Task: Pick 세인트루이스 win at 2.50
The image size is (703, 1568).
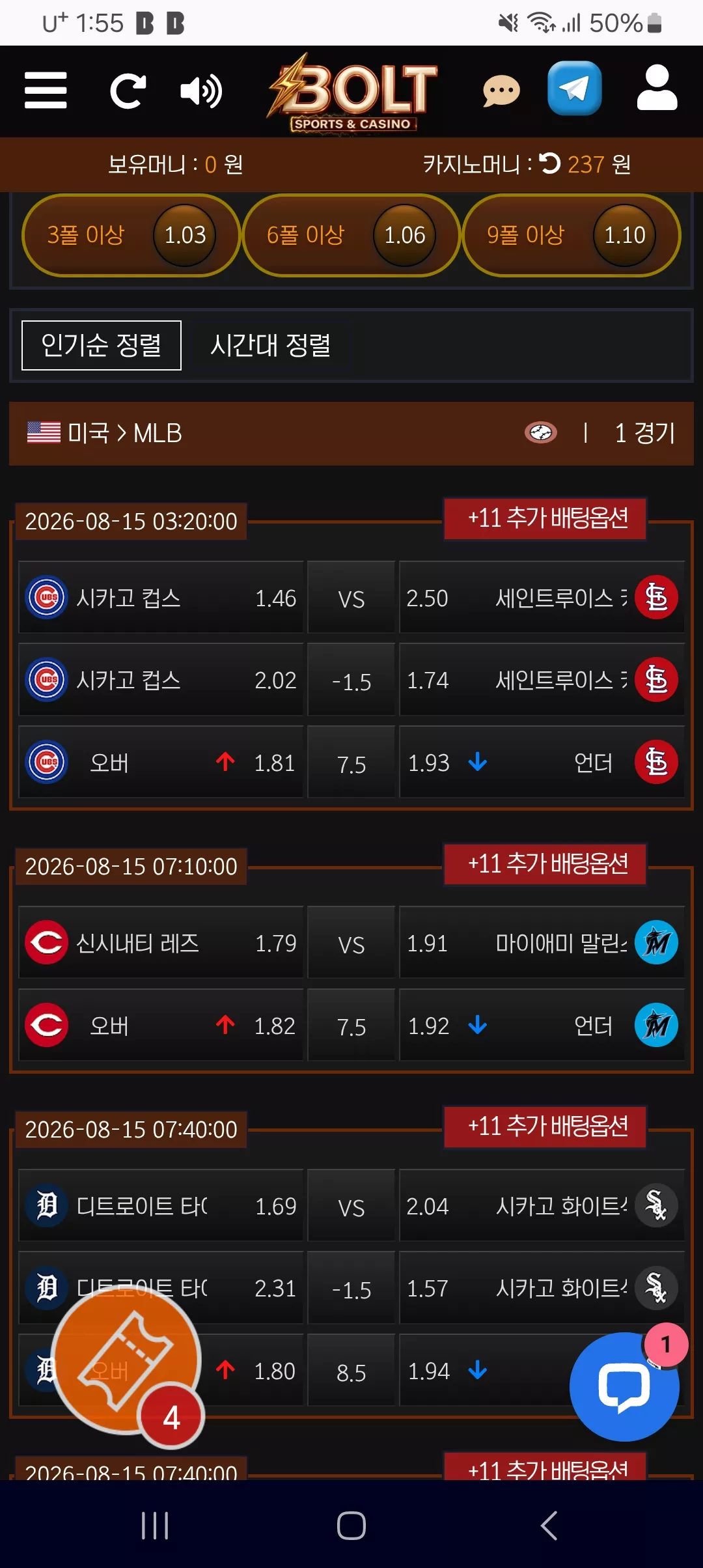Action: point(542,597)
